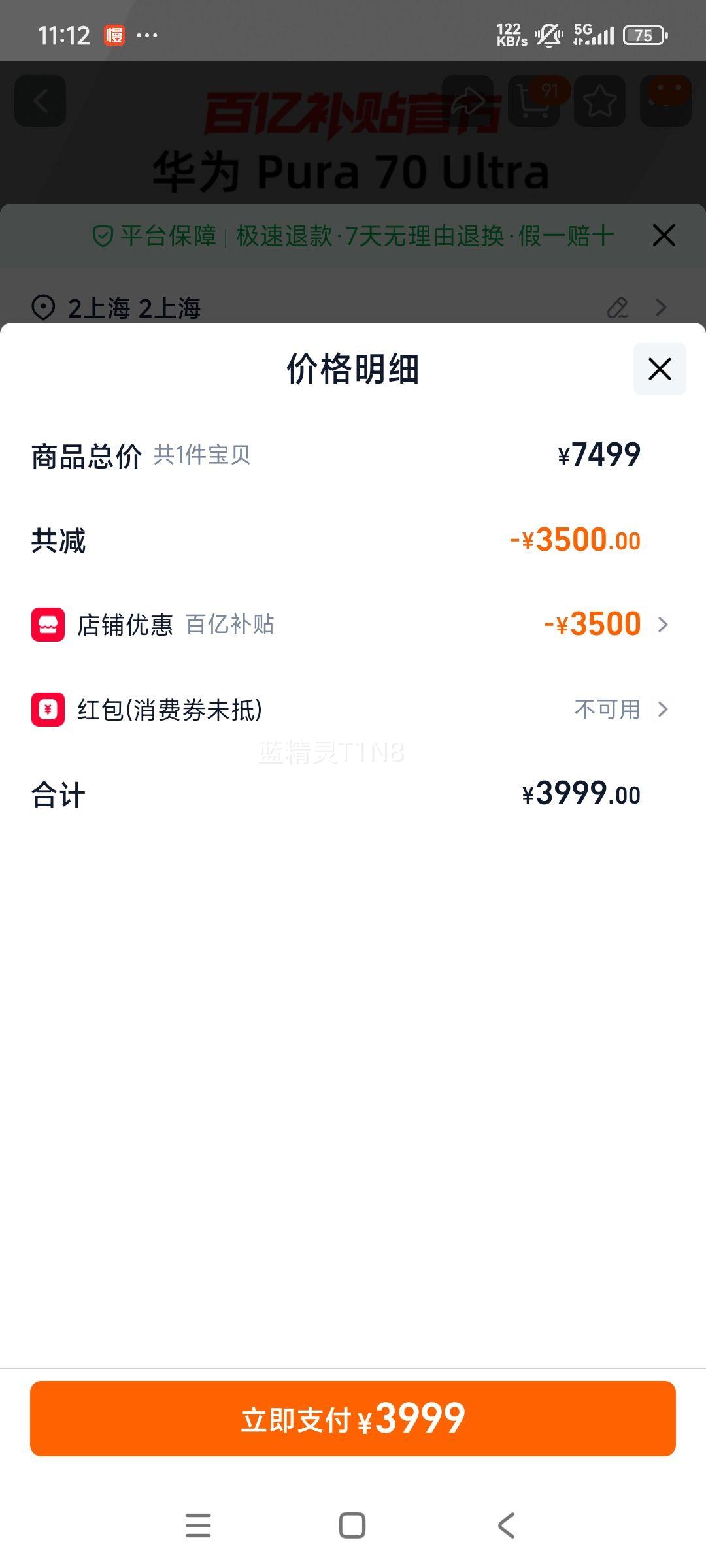The height and width of the screenshot is (1568, 706).
Task: Open 店铺优惠 百亿补贴 discount details
Action: [353, 625]
